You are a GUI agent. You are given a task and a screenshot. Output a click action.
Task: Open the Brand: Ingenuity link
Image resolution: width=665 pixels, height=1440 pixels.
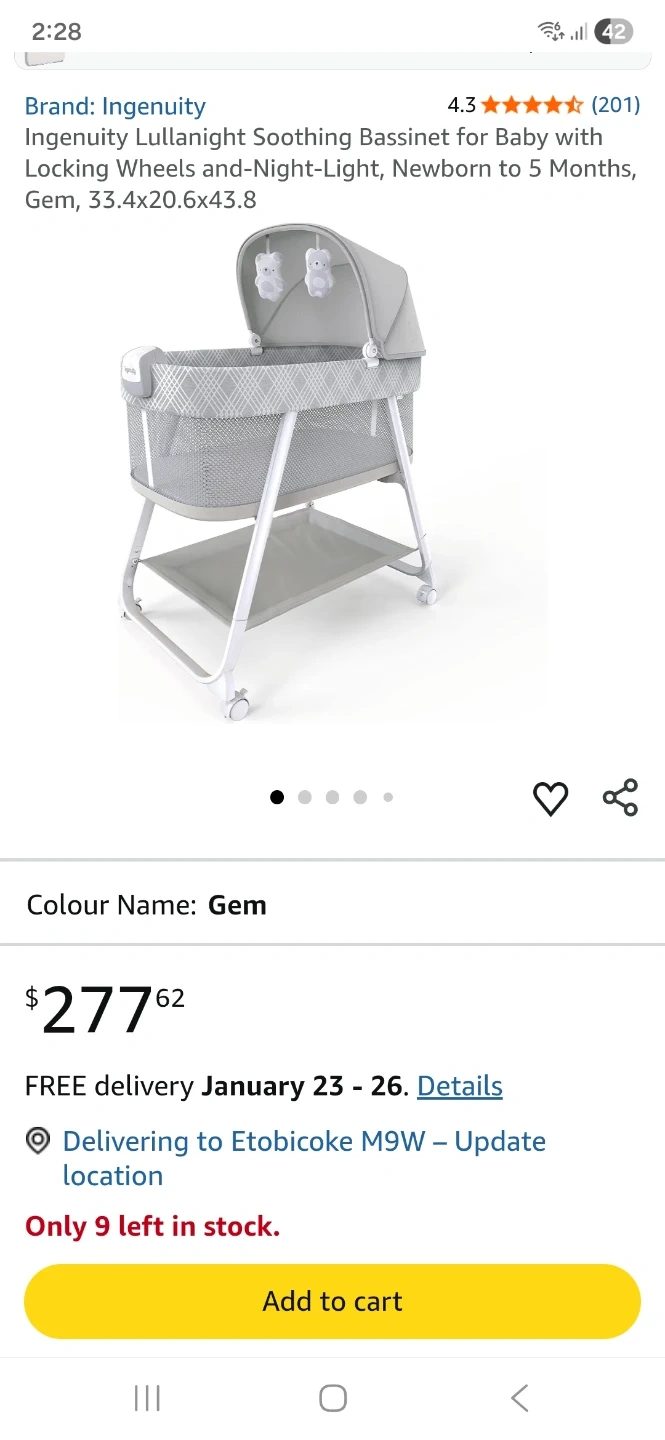(x=115, y=106)
